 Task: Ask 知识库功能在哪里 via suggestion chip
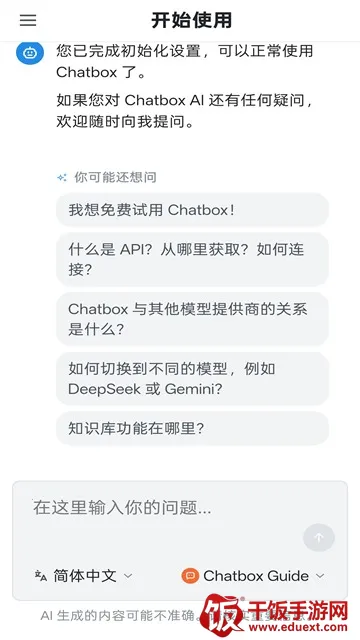tap(192, 428)
